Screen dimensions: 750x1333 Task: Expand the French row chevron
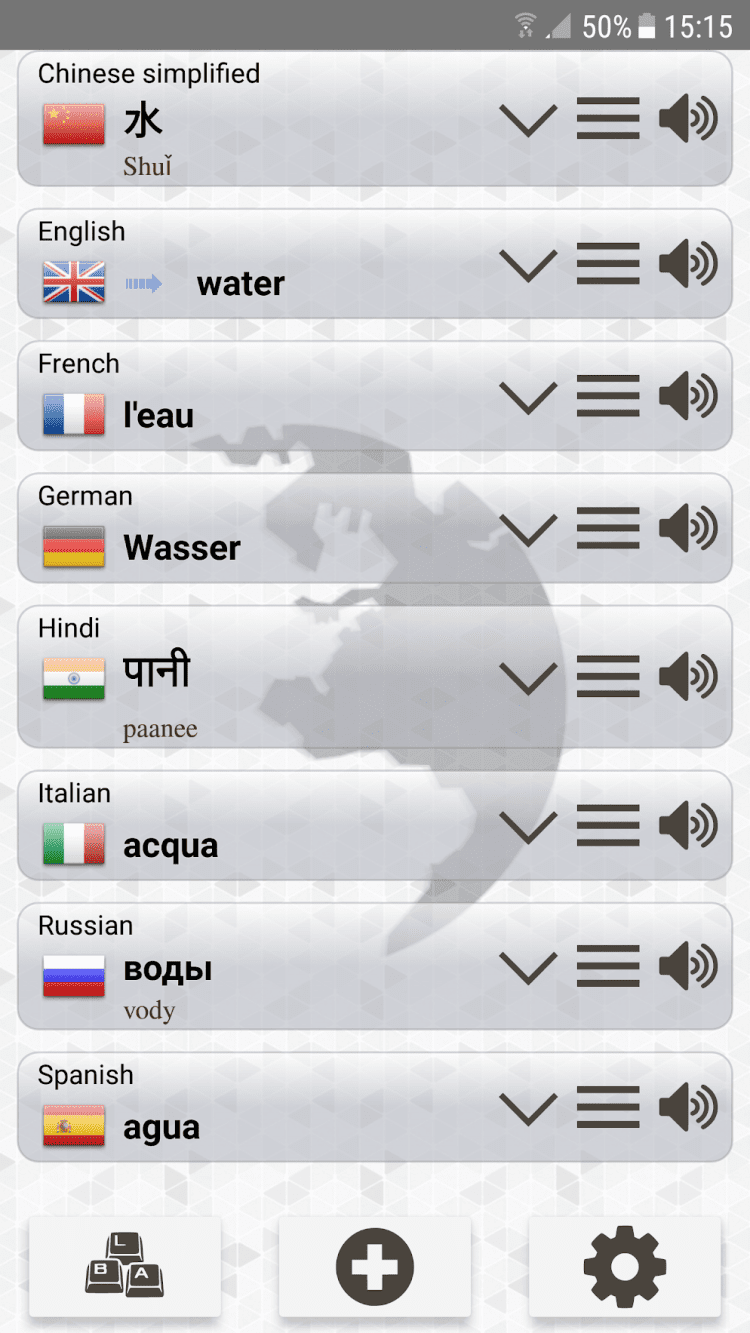528,396
